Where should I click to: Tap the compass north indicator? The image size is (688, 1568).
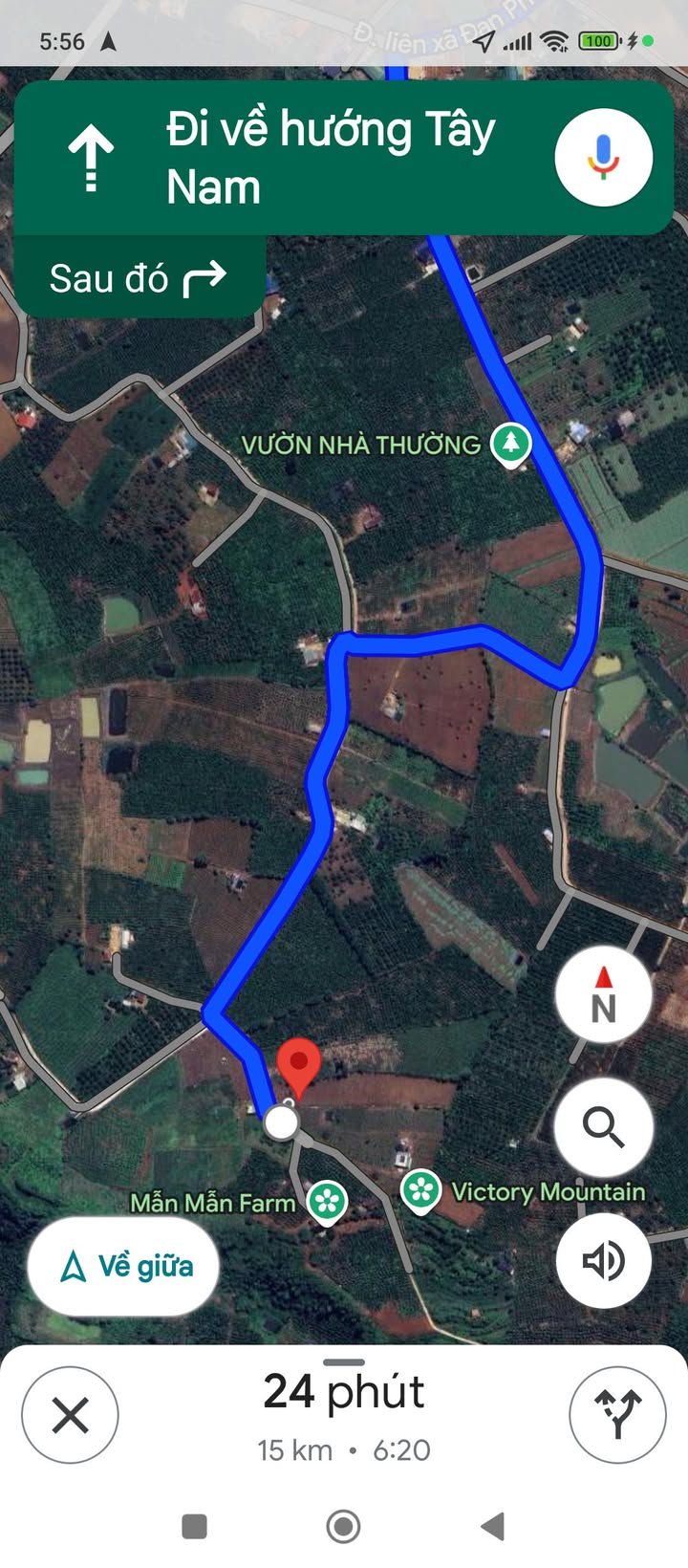pyautogui.click(x=603, y=995)
